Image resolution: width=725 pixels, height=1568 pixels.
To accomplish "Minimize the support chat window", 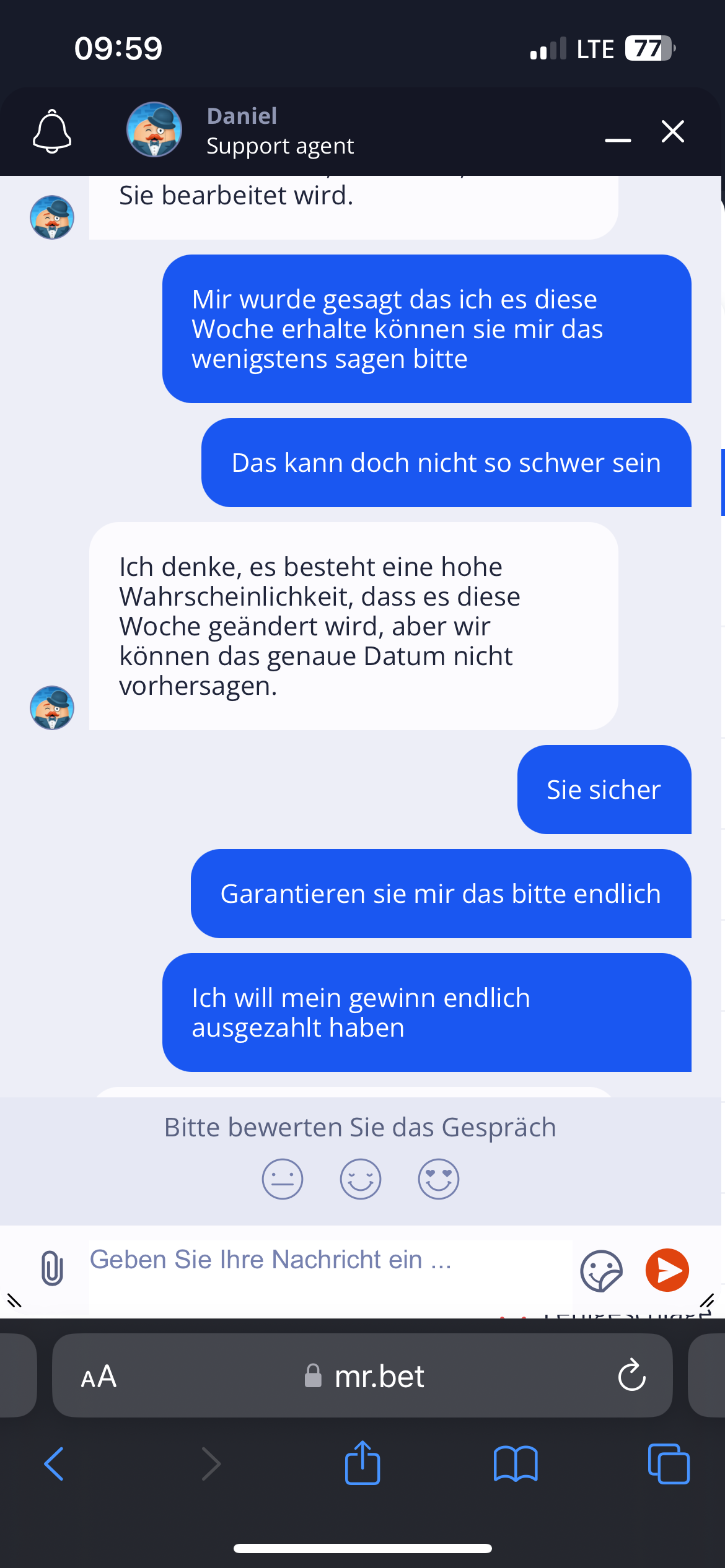I will point(618,139).
